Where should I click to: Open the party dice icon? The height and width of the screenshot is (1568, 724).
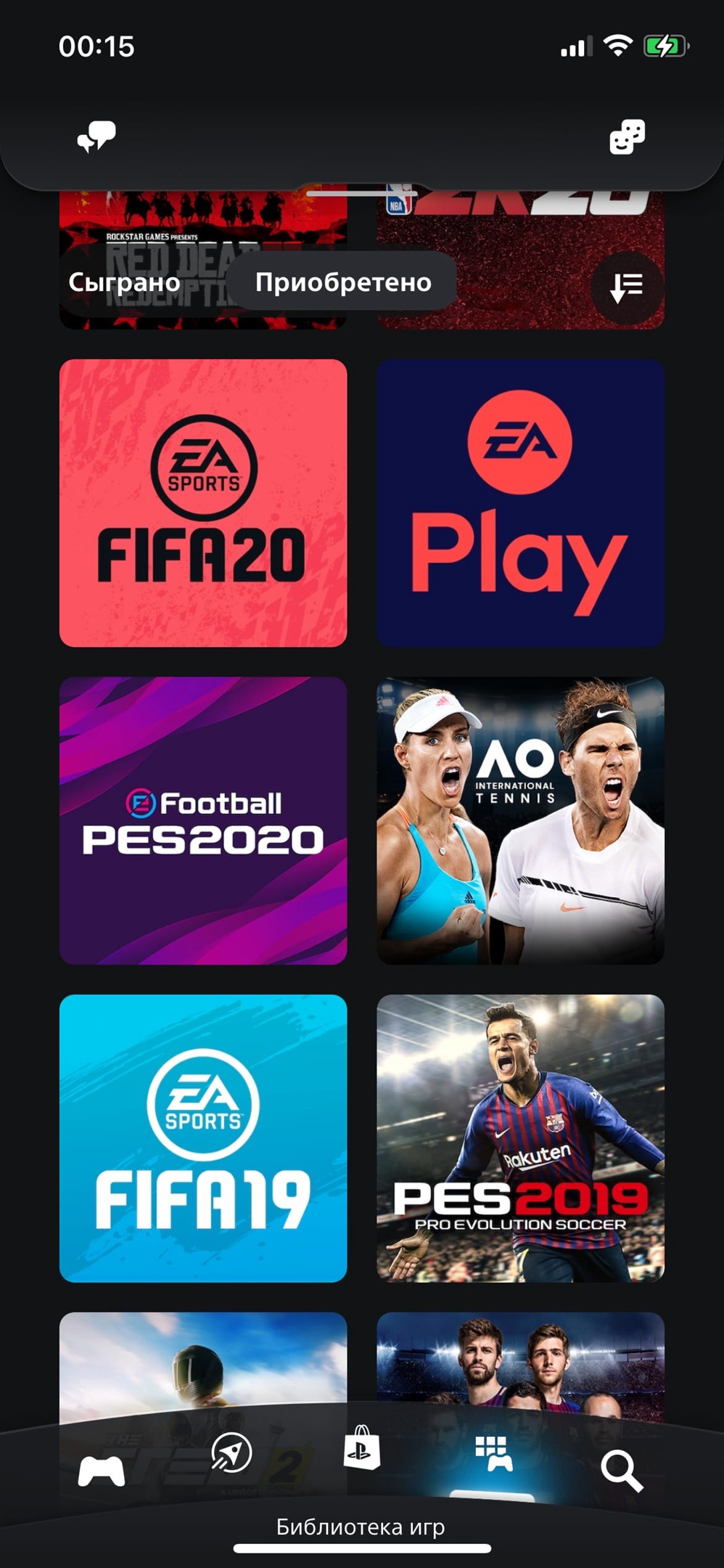tap(627, 136)
